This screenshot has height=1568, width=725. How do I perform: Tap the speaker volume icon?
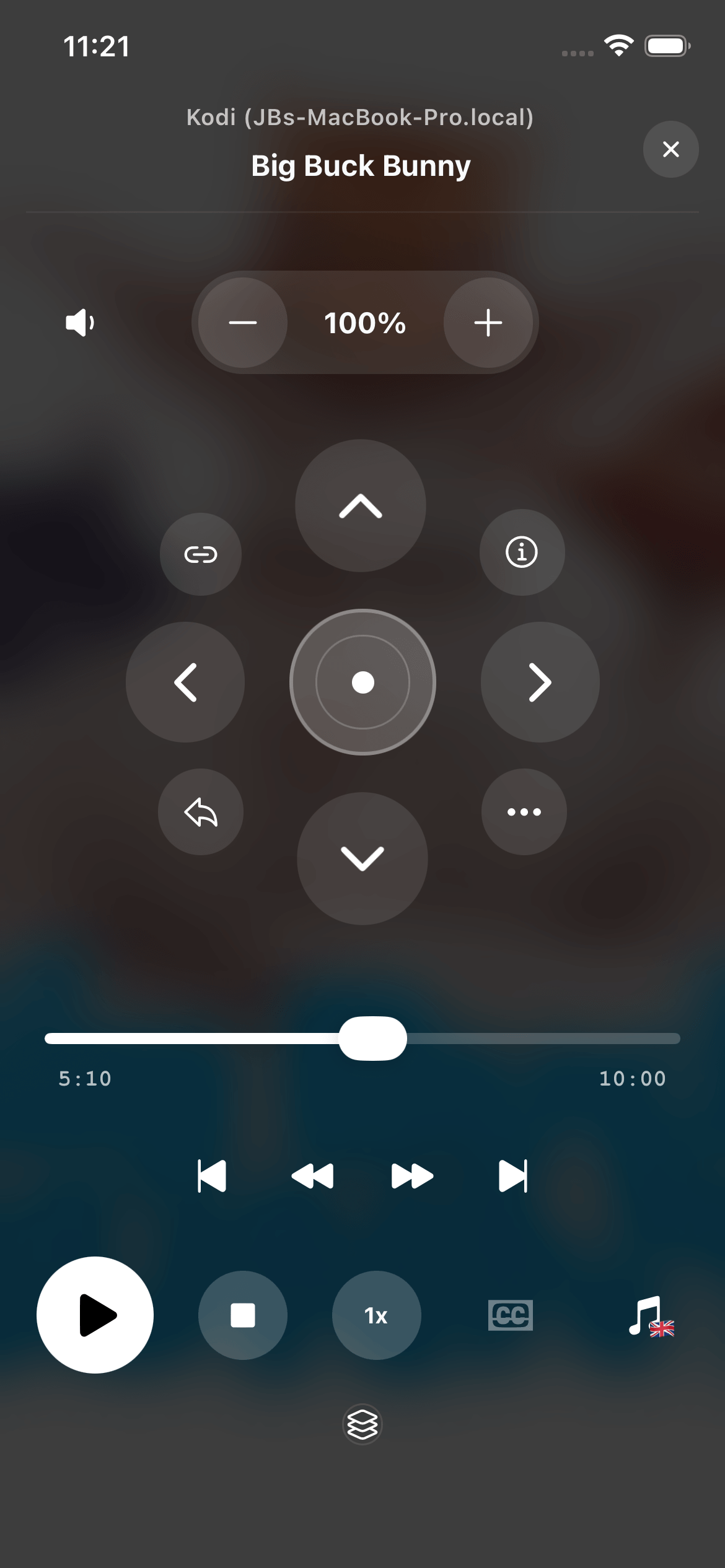[x=78, y=322]
